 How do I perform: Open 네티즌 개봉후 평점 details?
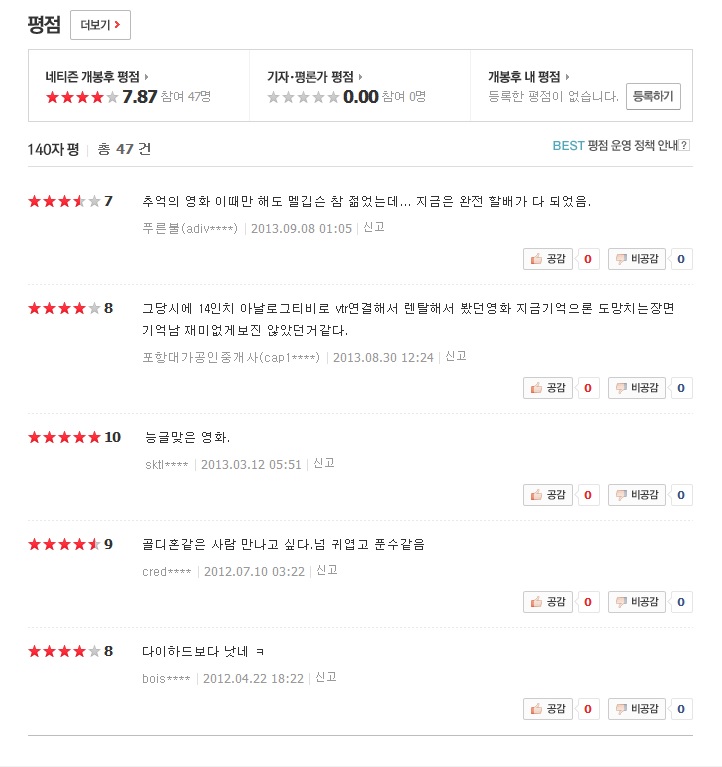click(97, 76)
